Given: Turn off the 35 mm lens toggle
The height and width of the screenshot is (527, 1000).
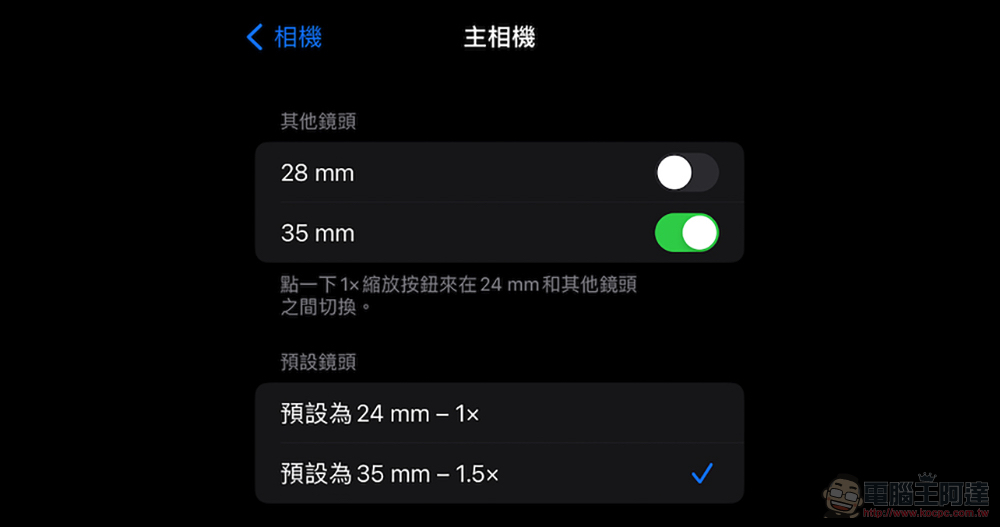Looking at the screenshot, I should click(x=687, y=233).
